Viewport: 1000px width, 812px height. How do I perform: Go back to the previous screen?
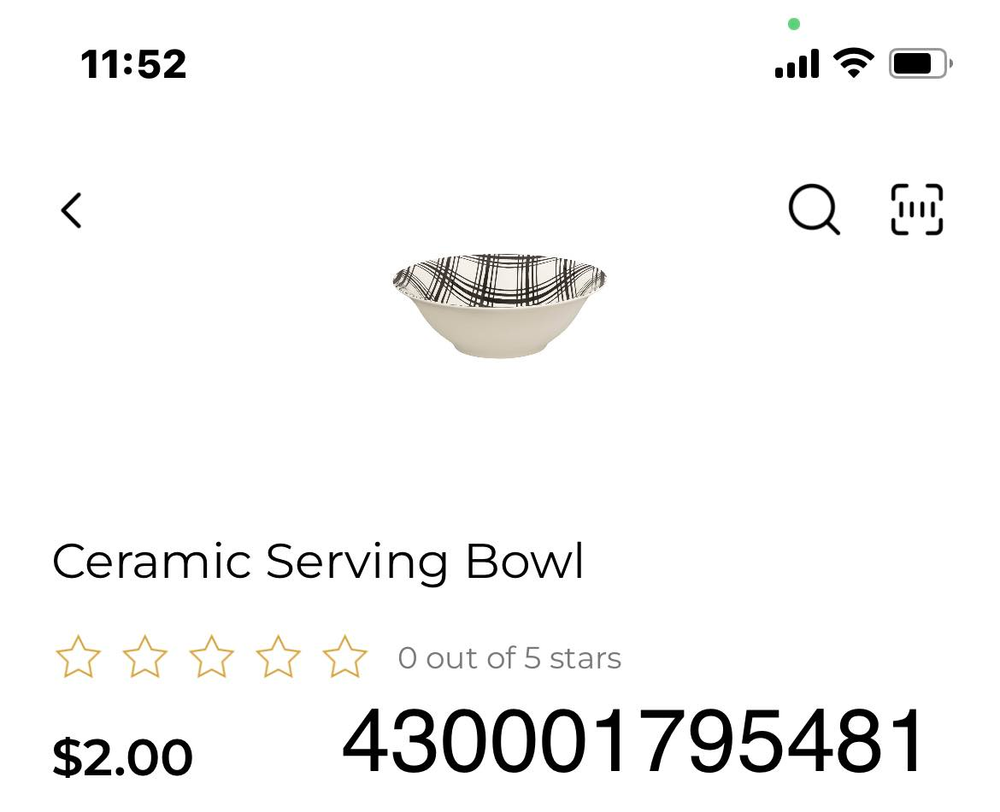pyautogui.click(x=71, y=211)
